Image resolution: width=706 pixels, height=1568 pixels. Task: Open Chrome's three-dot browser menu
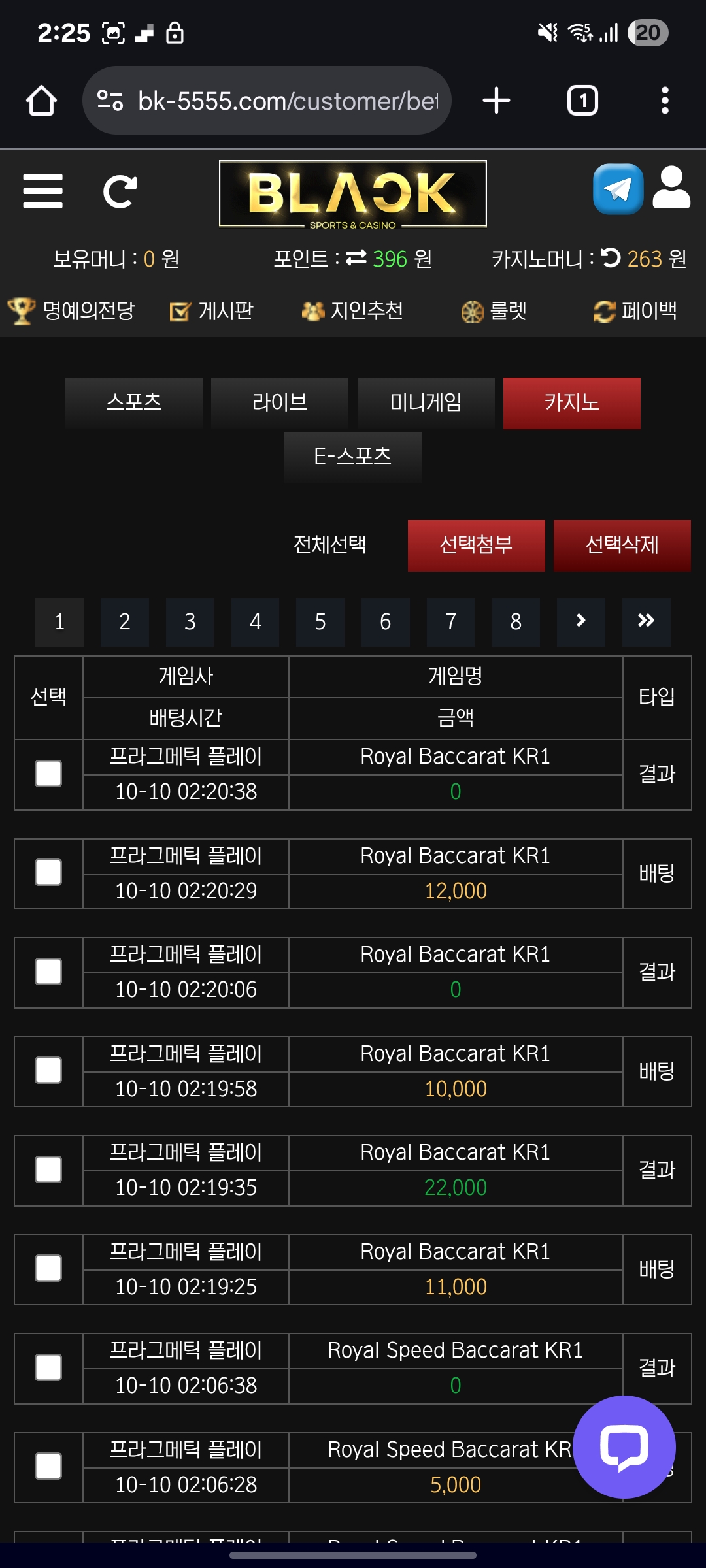[x=665, y=99]
